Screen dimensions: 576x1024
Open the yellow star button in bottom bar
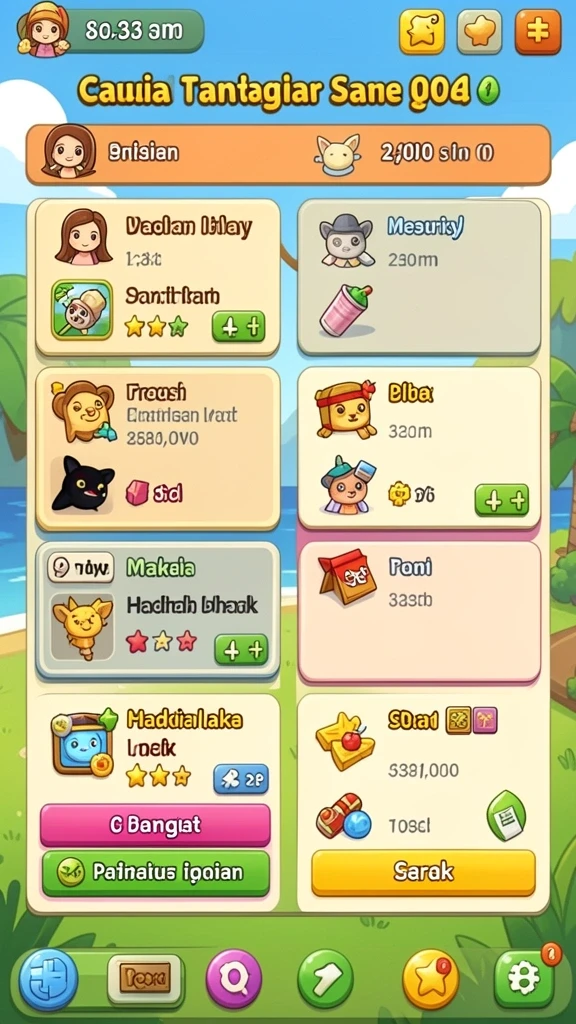pyautogui.click(x=431, y=978)
